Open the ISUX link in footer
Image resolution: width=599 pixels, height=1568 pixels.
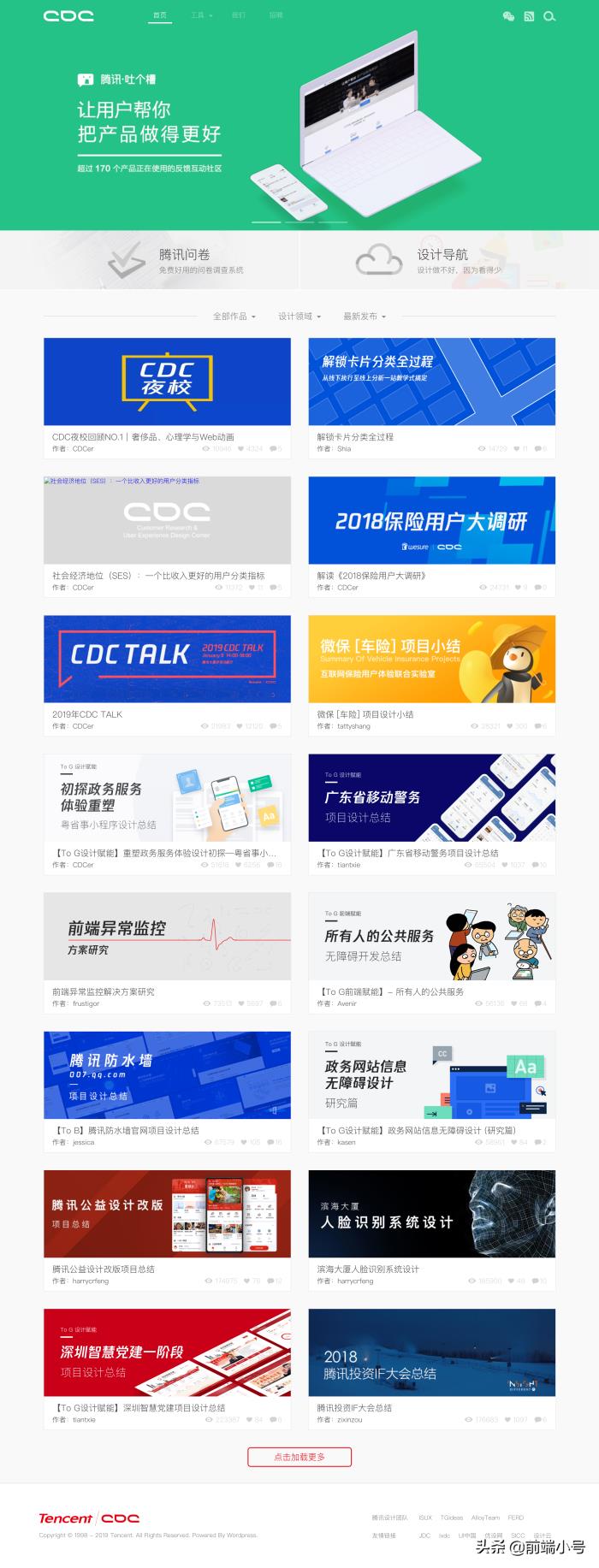point(425,1518)
